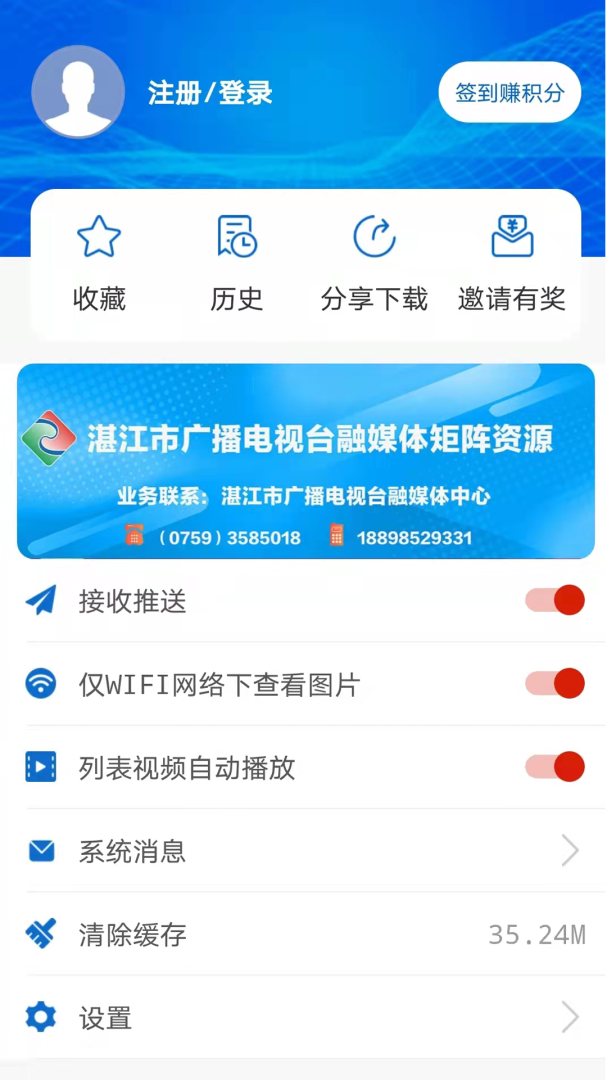This screenshot has width=607, height=1080.
Task: Open 邀请有奖 invite rewards
Action: (x=512, y=264)
